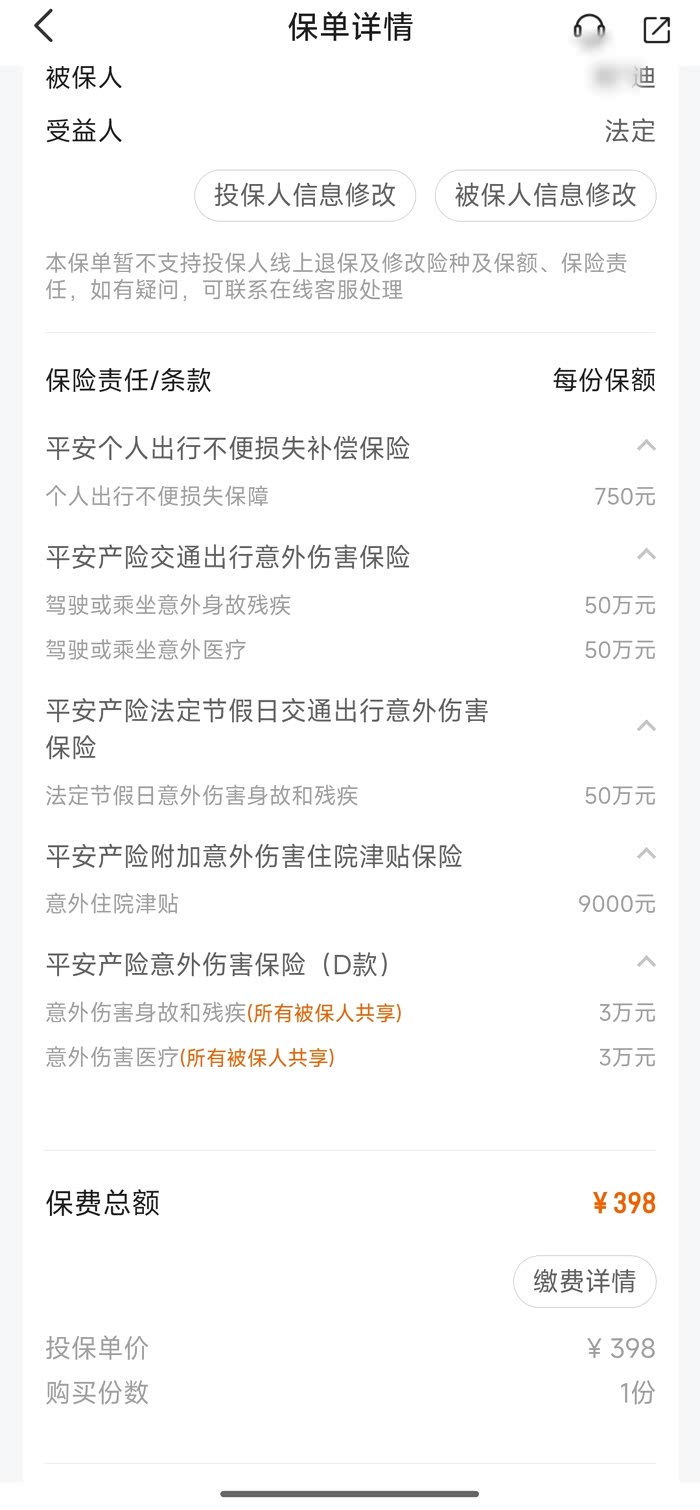This screenshot has height=1510, width=700.
Task: Collapse 平安产险法定节假日交通出行意外伤害保险 section
Action: click(x=646, y=726)
